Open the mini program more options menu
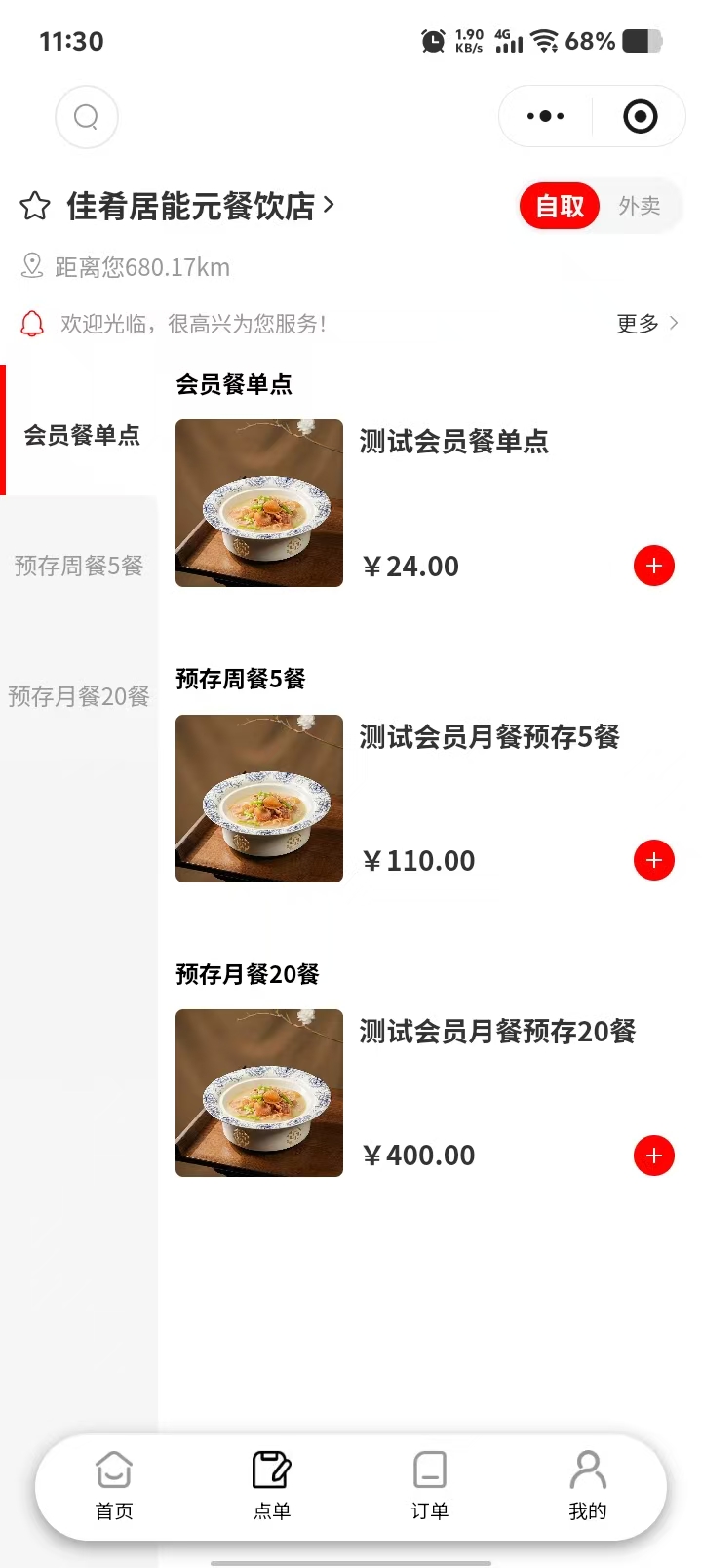702x1568 pixels. [545, 117]
